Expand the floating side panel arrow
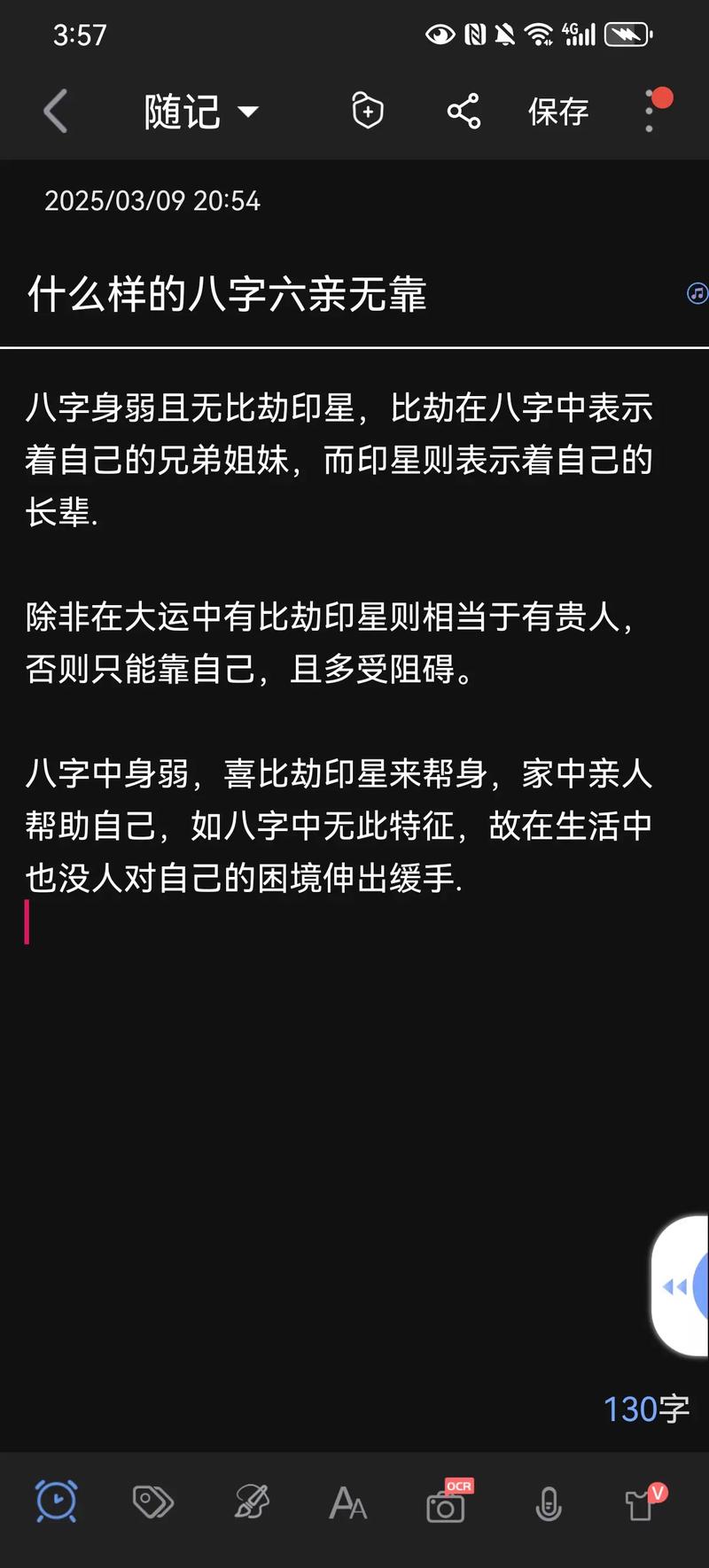 tap(677, 1286)
